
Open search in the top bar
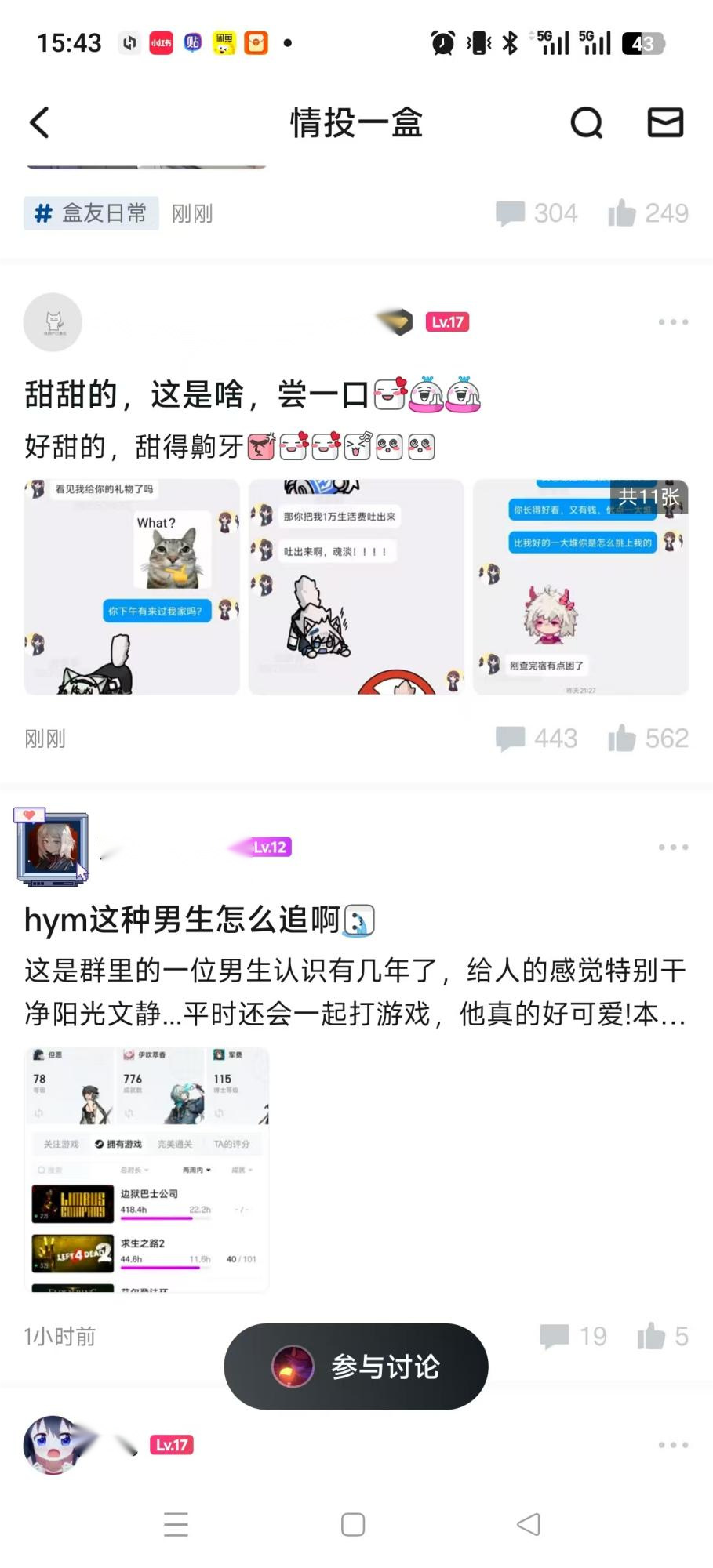coord(586,123)
